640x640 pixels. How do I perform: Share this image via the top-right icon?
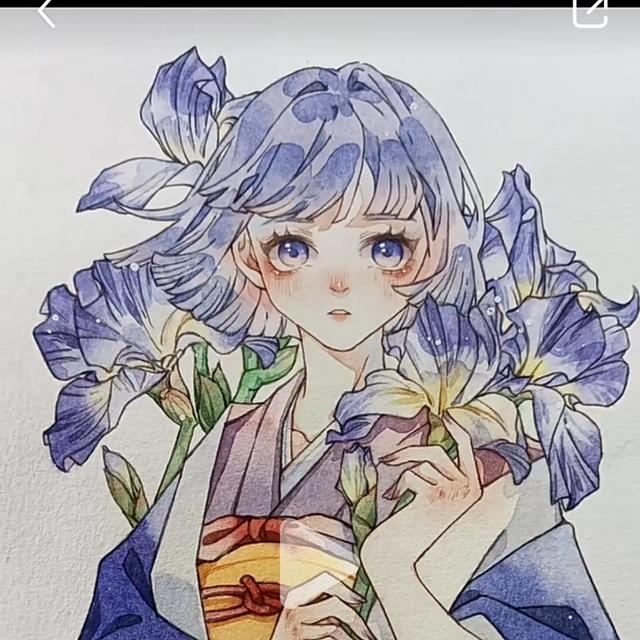(x=590, y=12)
